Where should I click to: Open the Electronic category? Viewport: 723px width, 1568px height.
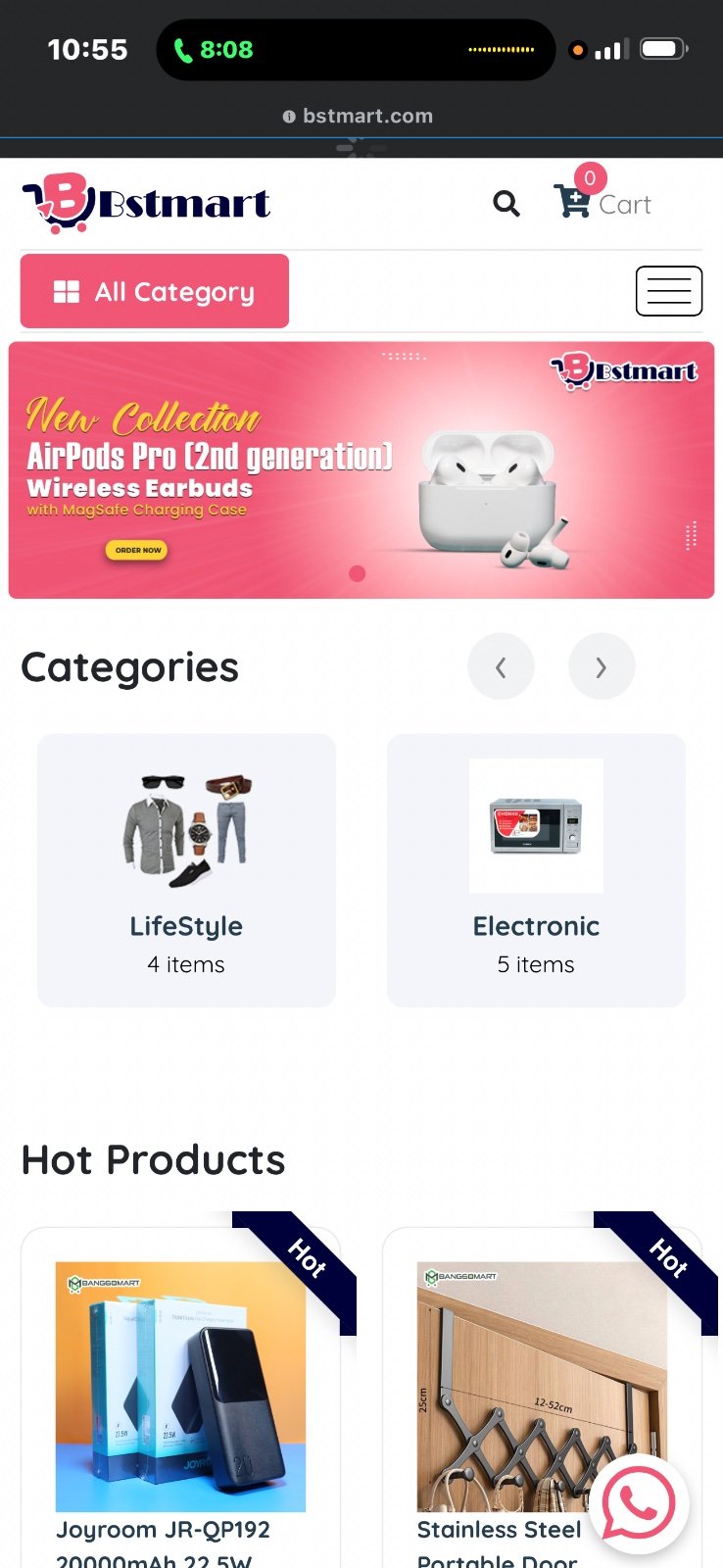click(x=536, y=870)
